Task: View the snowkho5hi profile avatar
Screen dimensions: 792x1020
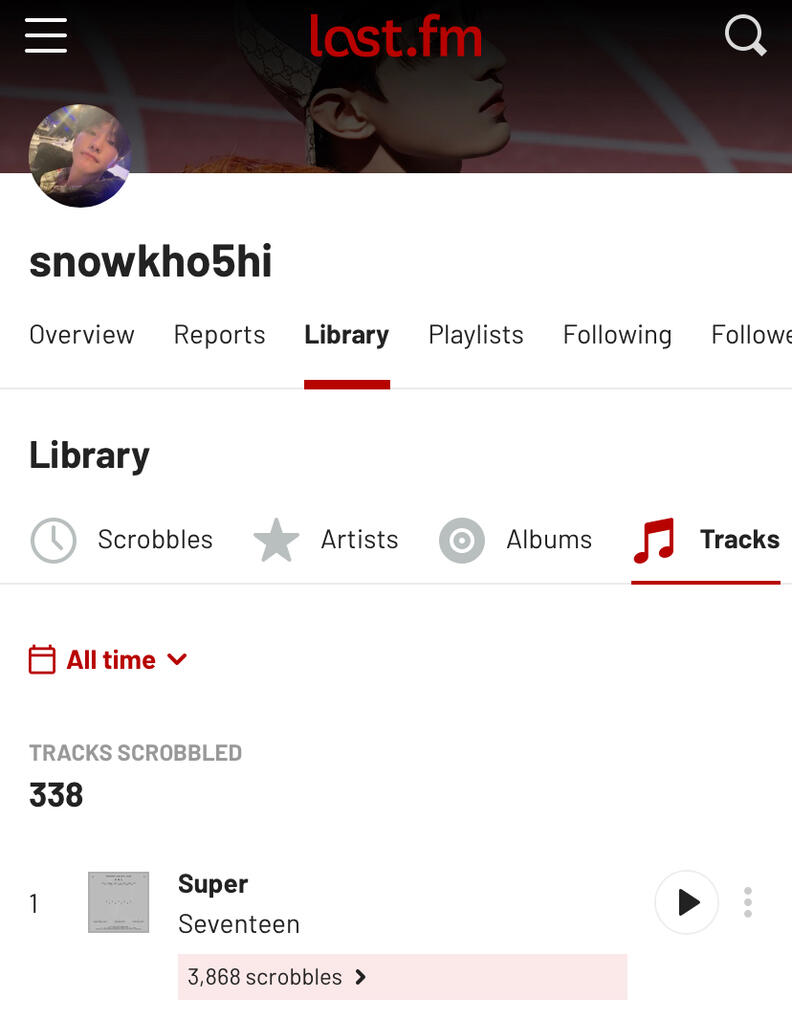Action: coord(80,156)
